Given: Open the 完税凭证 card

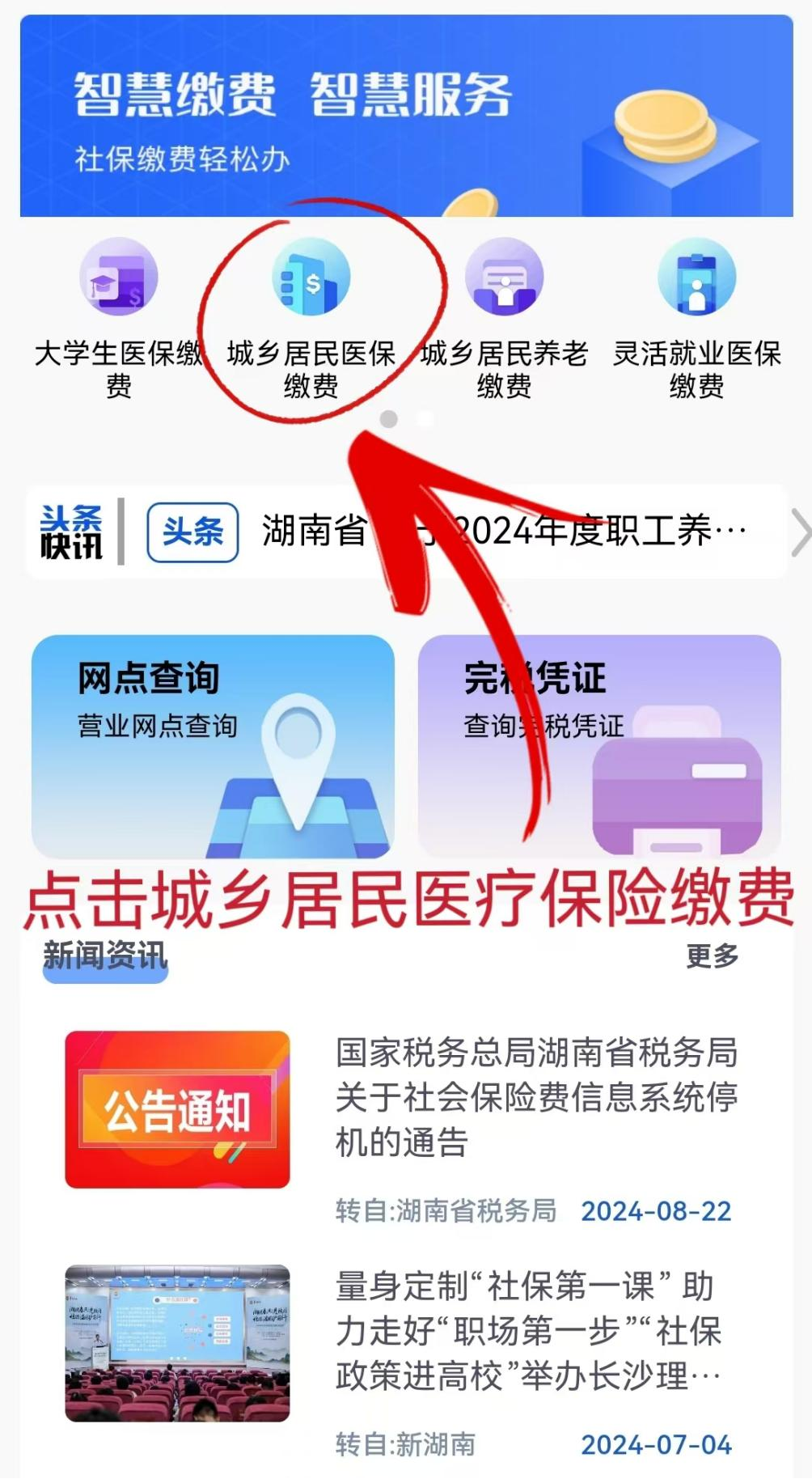Looking at the screenshot, I should click(x=599, y=745).
